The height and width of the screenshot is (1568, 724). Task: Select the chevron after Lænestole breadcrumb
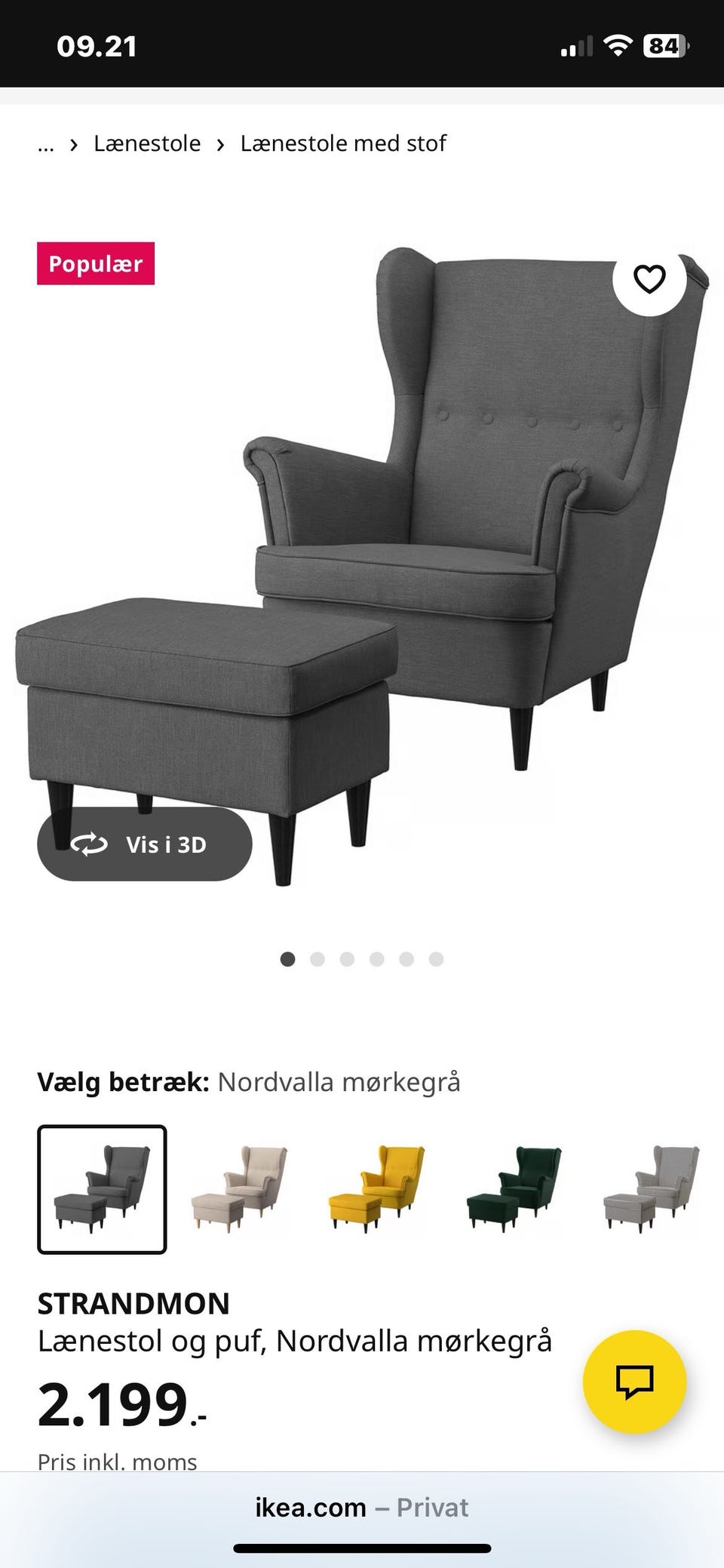point(219,143)
